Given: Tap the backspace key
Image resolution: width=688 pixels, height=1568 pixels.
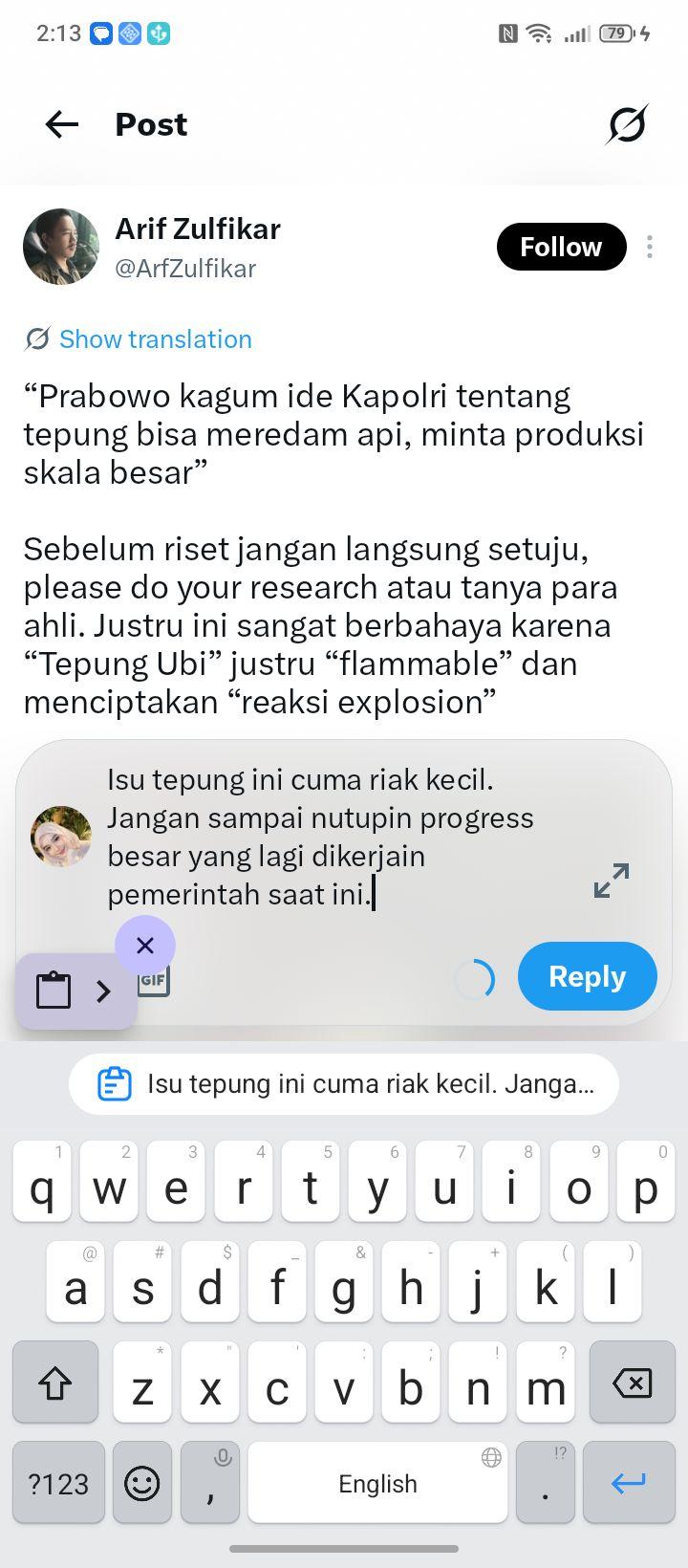Looking at the screenshot, I should coord(632,1383).
